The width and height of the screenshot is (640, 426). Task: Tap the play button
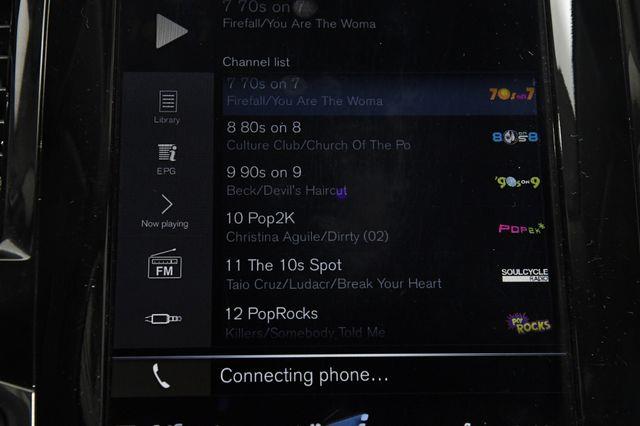(171, 31)
